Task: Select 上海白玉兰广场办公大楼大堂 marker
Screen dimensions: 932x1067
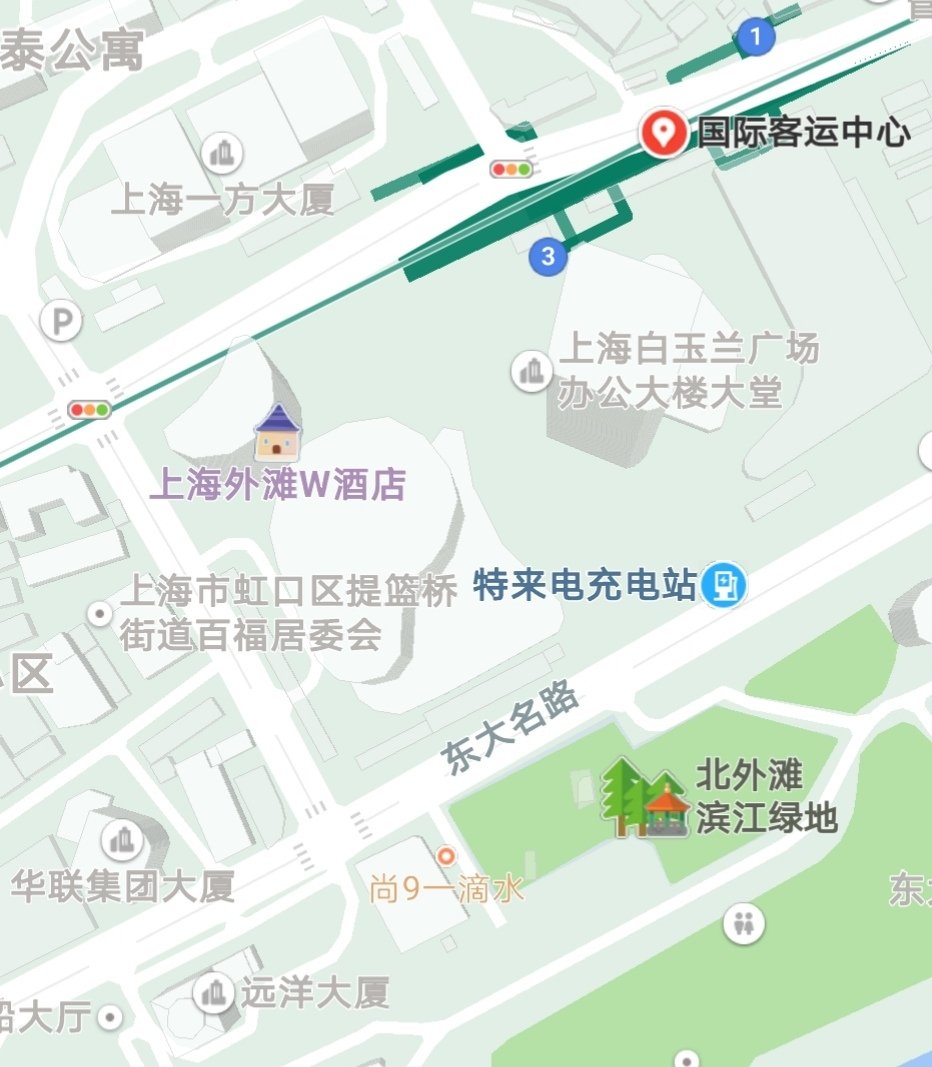Action: (532, 371)
